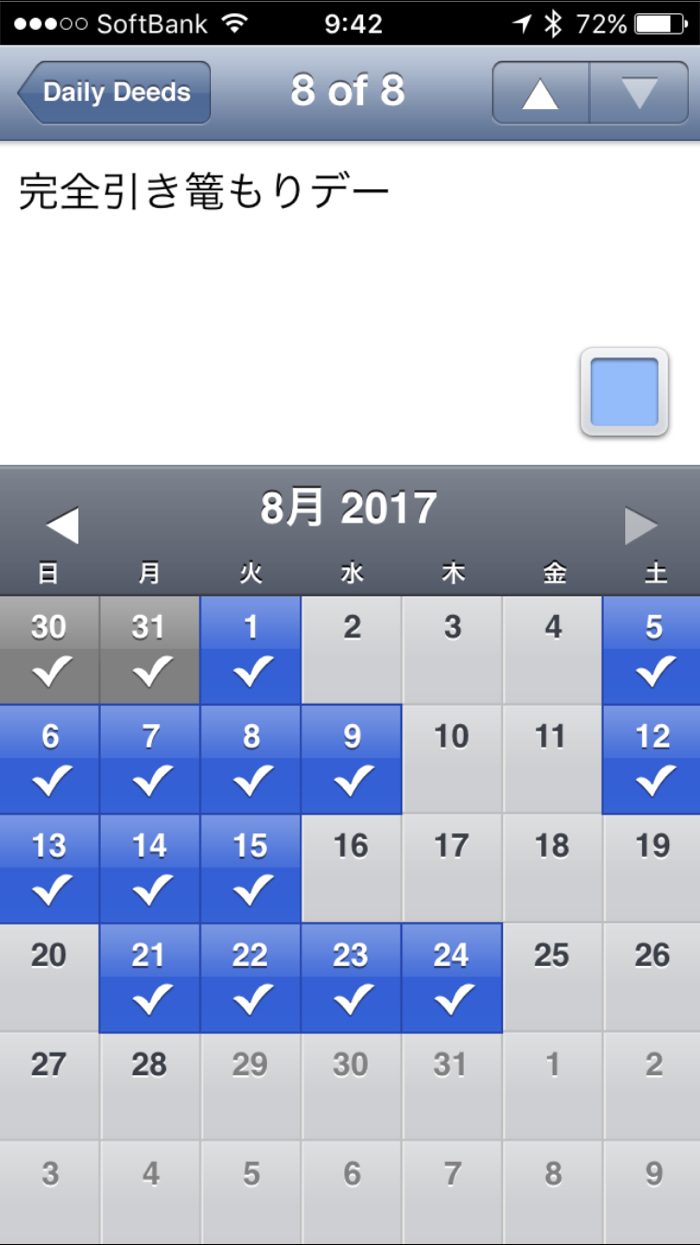Screen dimensions: 700x1245
Task: Select August 28 on the calendar
Action: 150,1086
